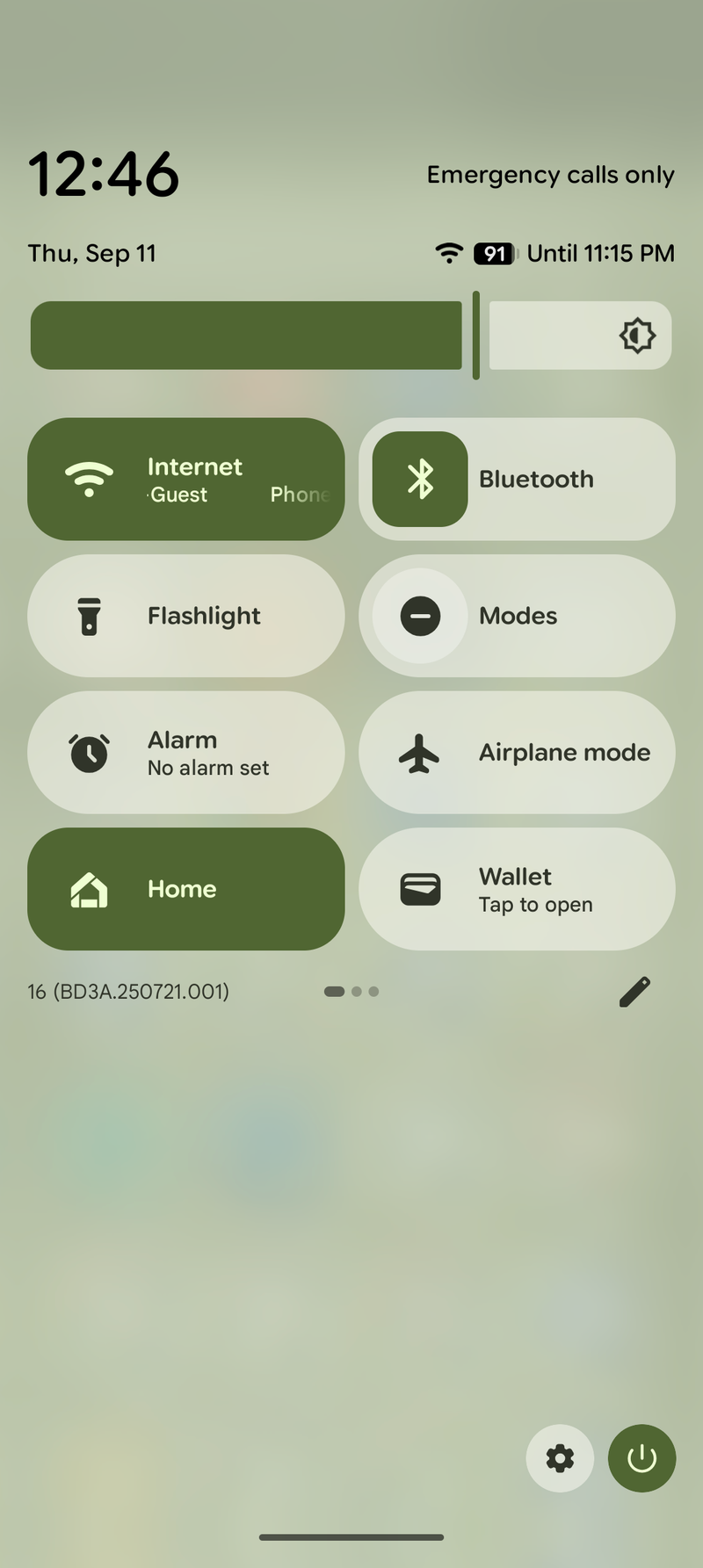Open the Home device controls tile
Screen dimensions: 703x1568
(x=185, y=889)
